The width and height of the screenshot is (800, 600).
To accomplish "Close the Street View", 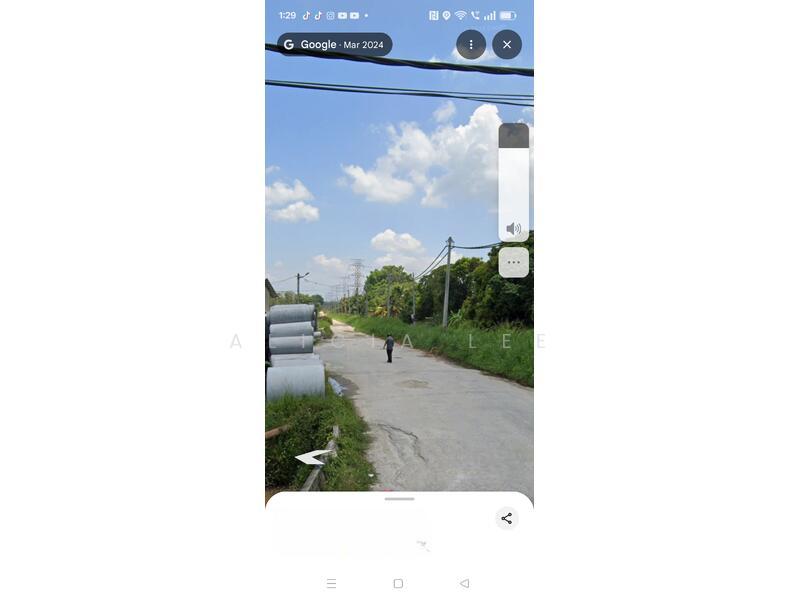I will [507, 45].
